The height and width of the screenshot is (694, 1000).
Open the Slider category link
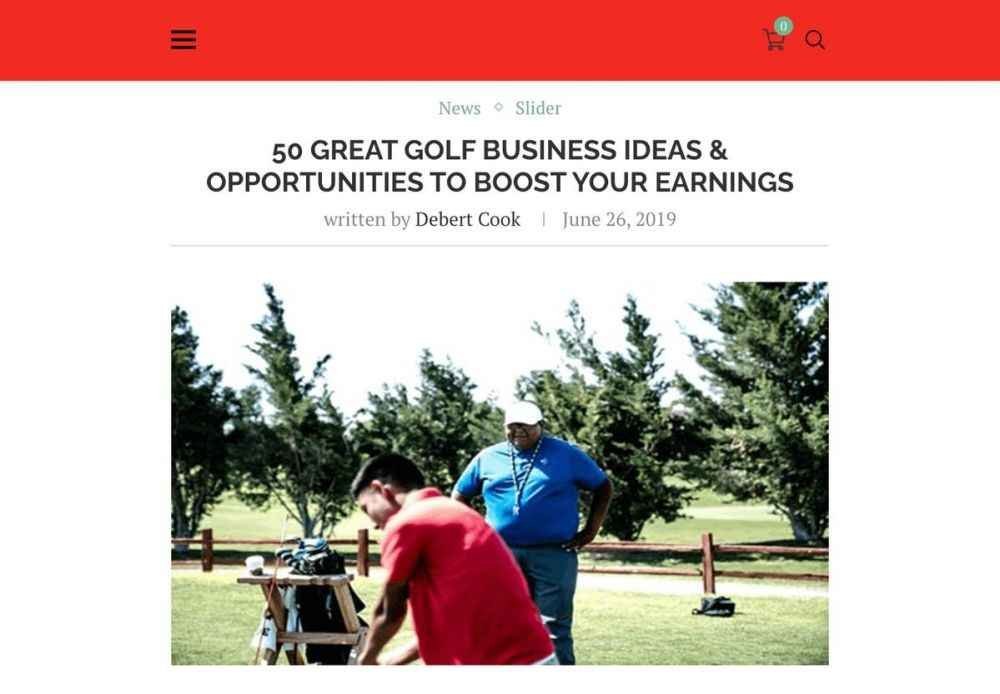[x=538, y=108]
